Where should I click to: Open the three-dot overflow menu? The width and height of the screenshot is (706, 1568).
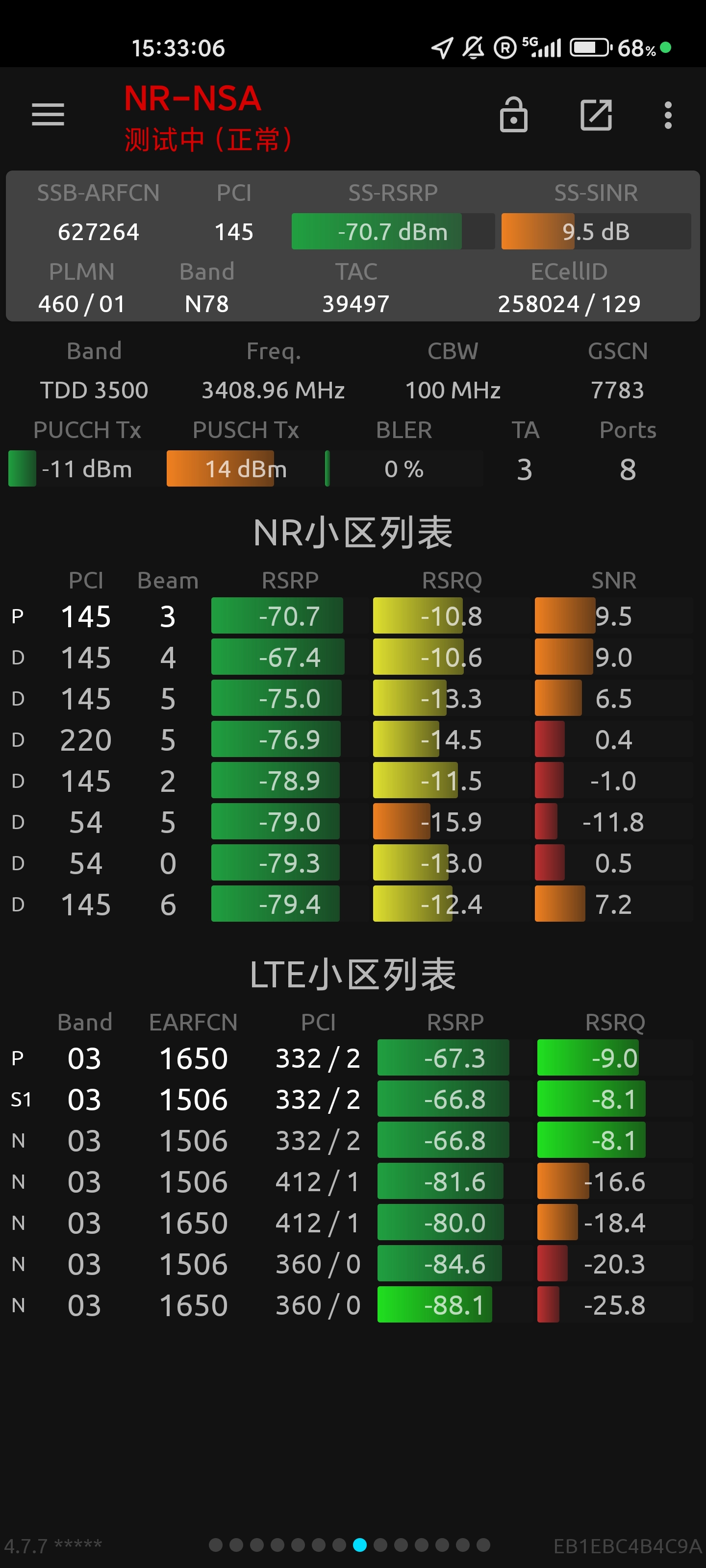coord(668,115)
